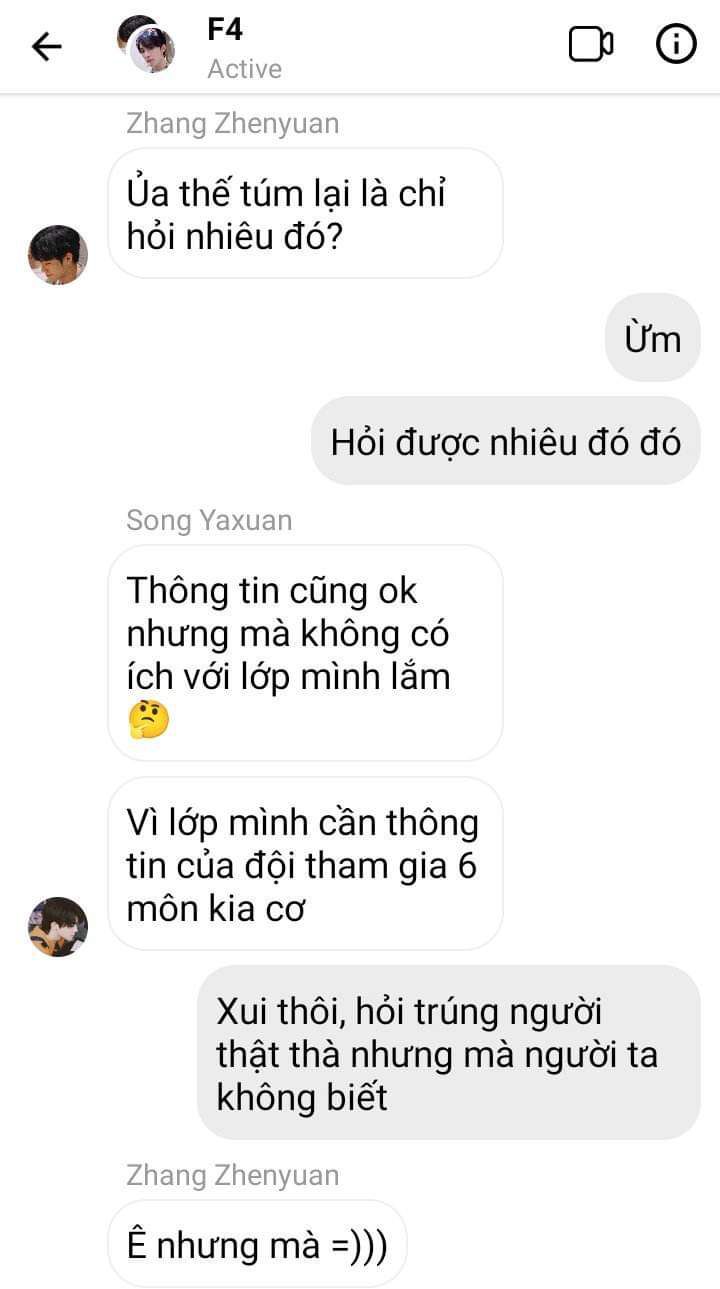Start a video call in F4

coord(590,45)
